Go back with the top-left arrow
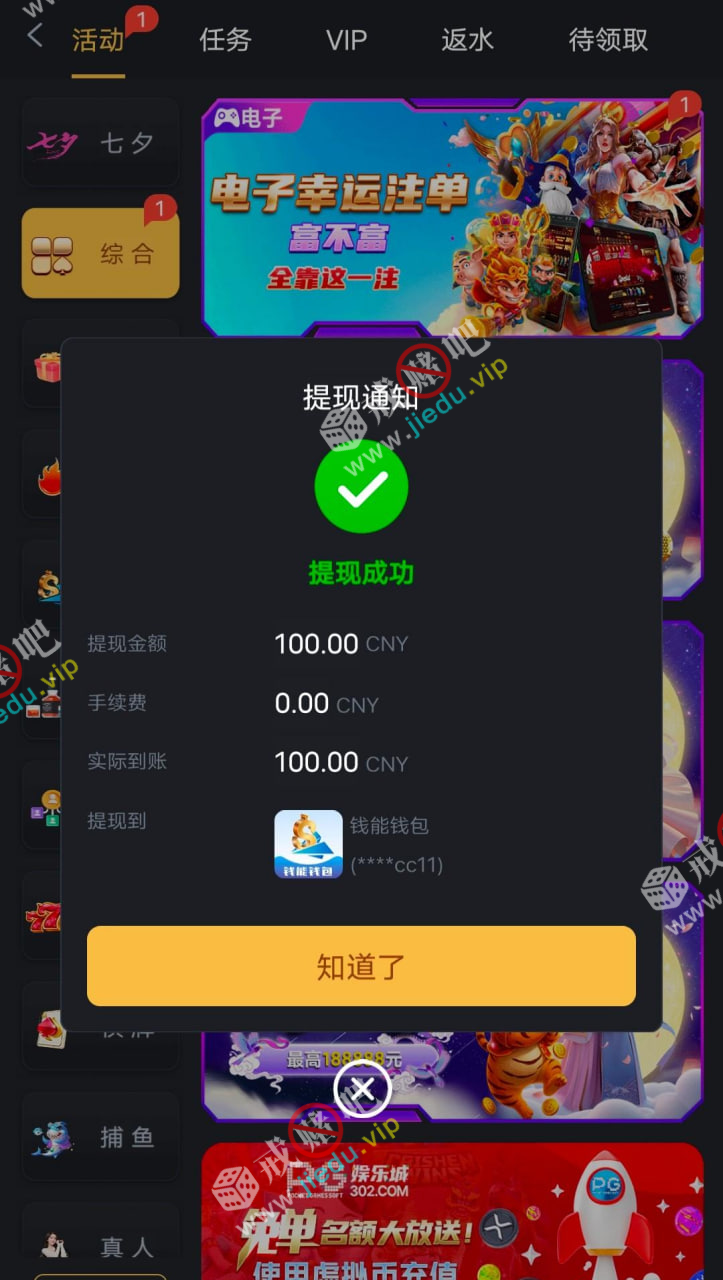 coord(35,37)
